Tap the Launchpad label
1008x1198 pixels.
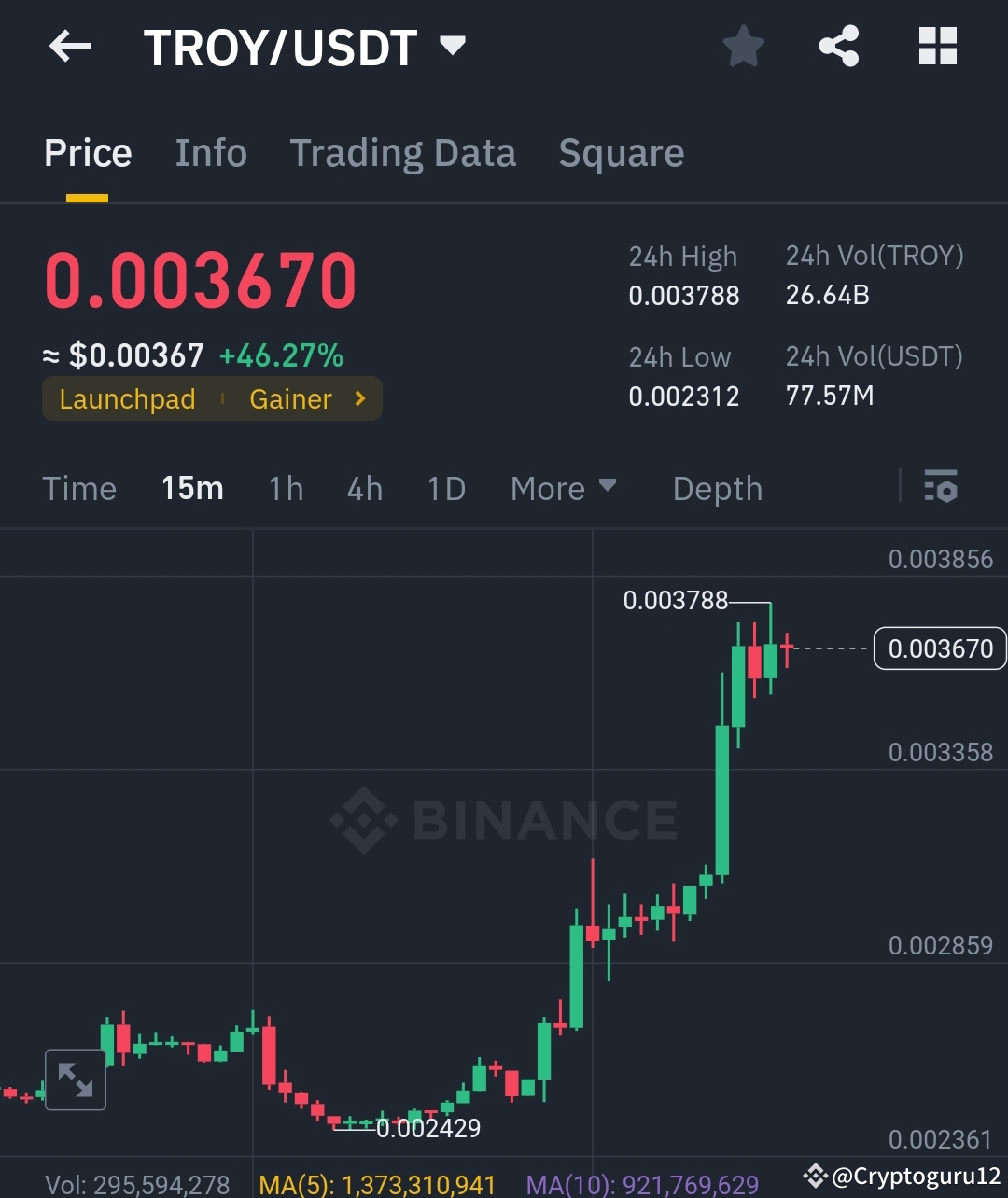pyautogui.click(x=127, y=398)
